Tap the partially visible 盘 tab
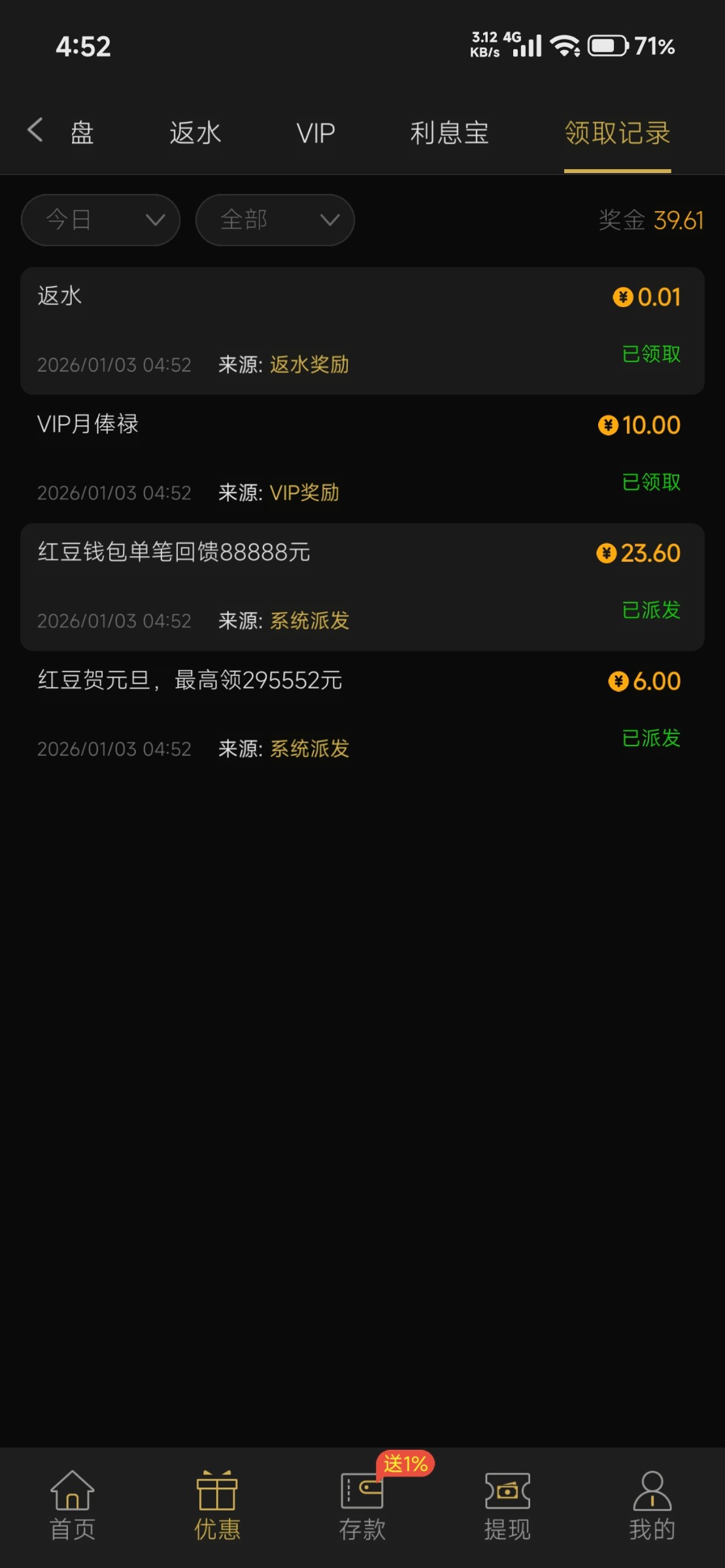 pyautogui.click(x=82, y=133)
